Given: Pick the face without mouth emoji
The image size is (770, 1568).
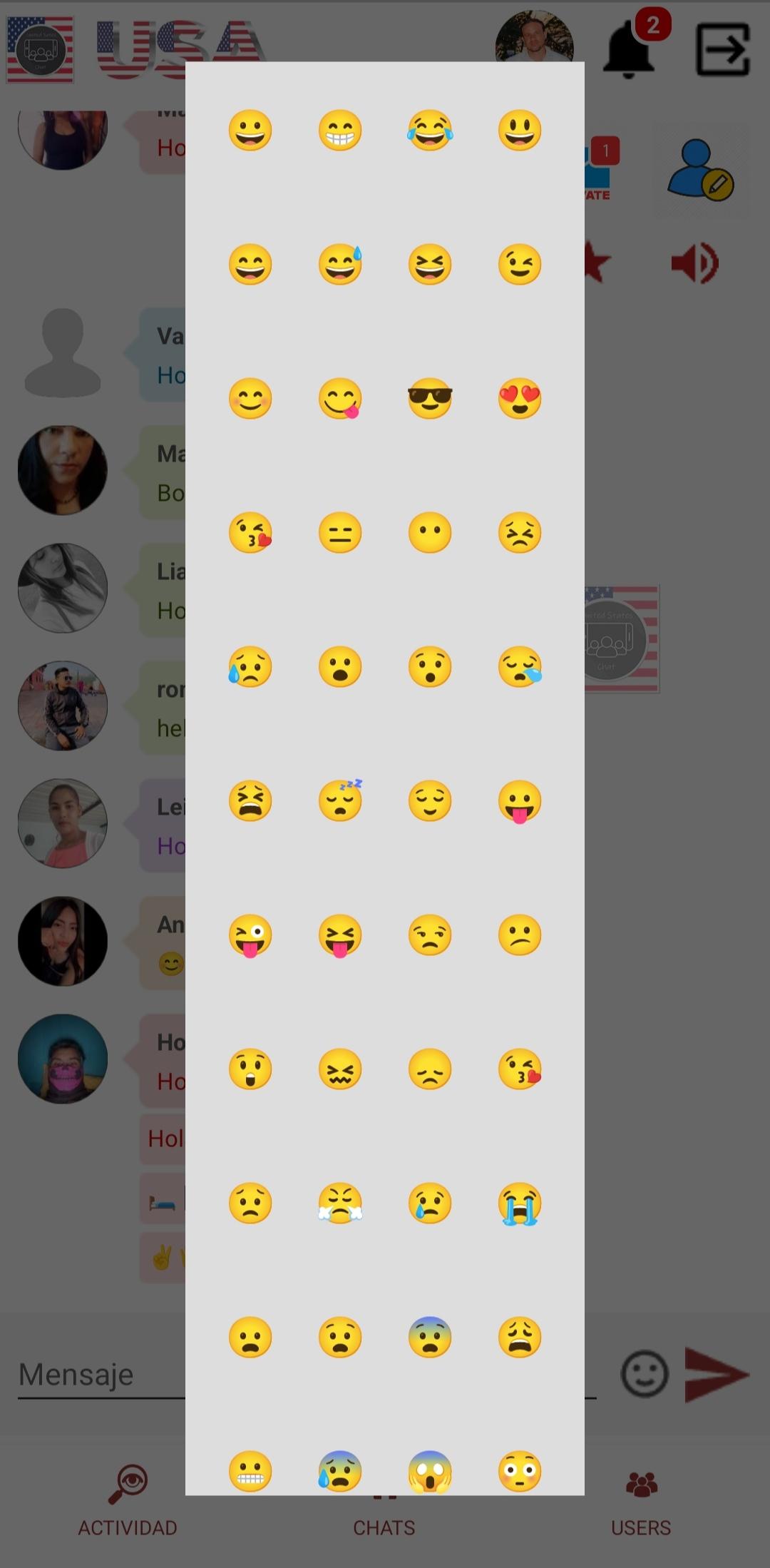Looking at the screenshot, I should pos(430,532).
